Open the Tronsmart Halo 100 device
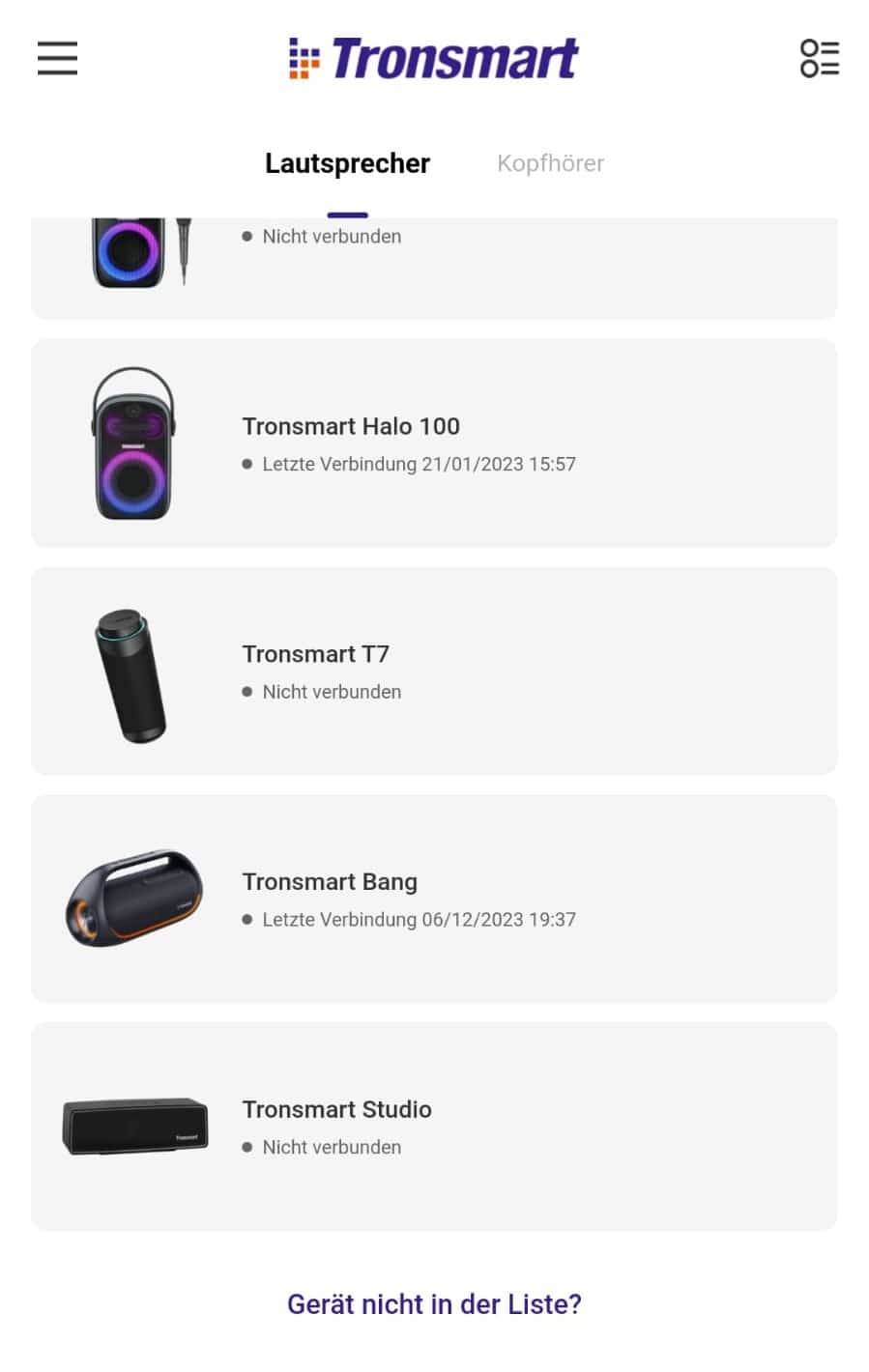869x1372 pixels. click(434, 443)
